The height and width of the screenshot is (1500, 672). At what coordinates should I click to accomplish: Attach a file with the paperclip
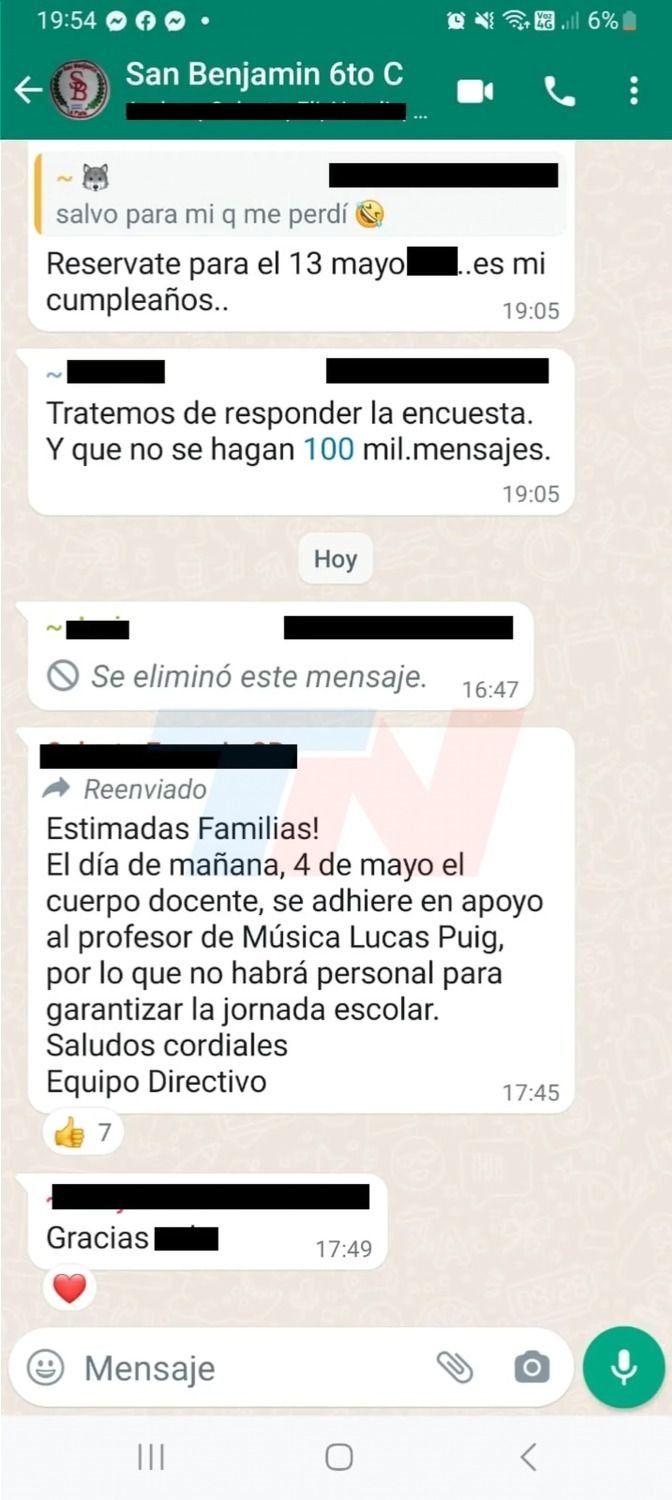click(455, 1367)
